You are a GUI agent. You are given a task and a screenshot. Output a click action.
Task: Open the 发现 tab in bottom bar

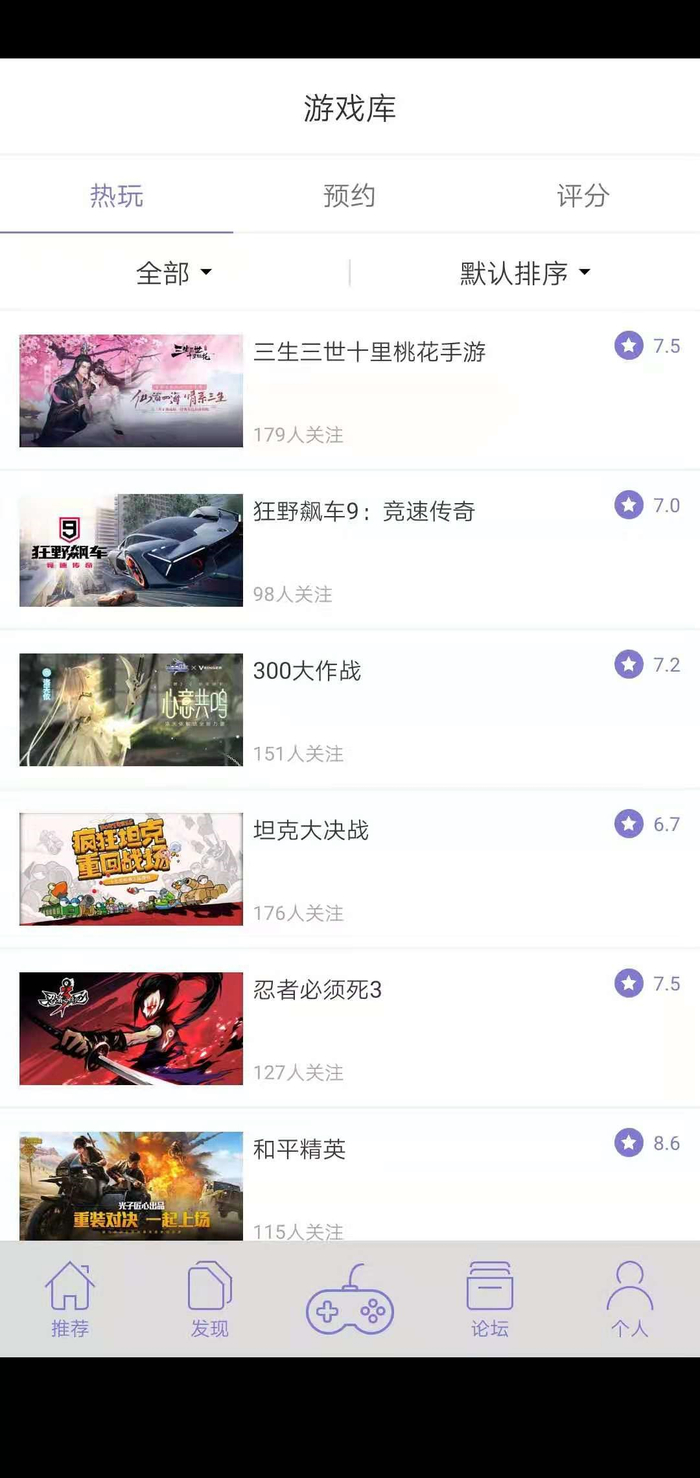210,1299
